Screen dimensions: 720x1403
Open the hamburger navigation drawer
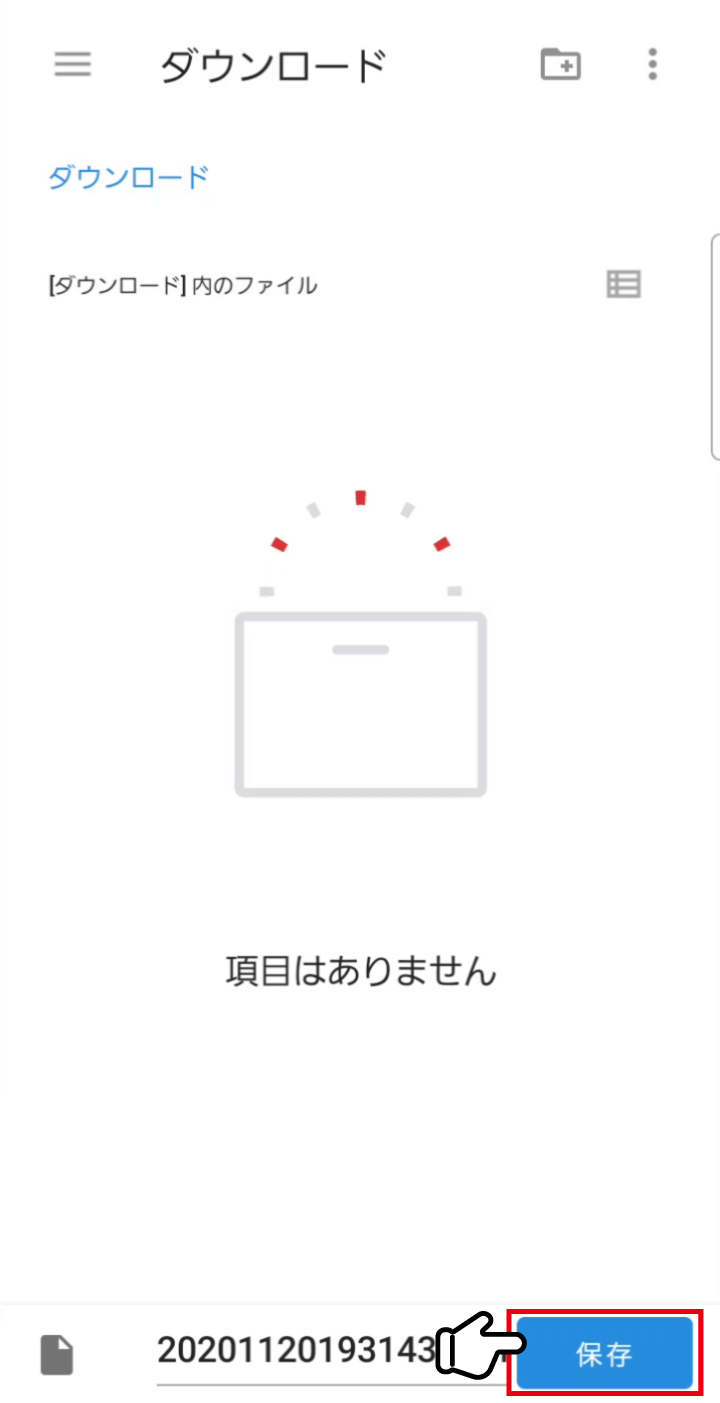click(72, 65)
